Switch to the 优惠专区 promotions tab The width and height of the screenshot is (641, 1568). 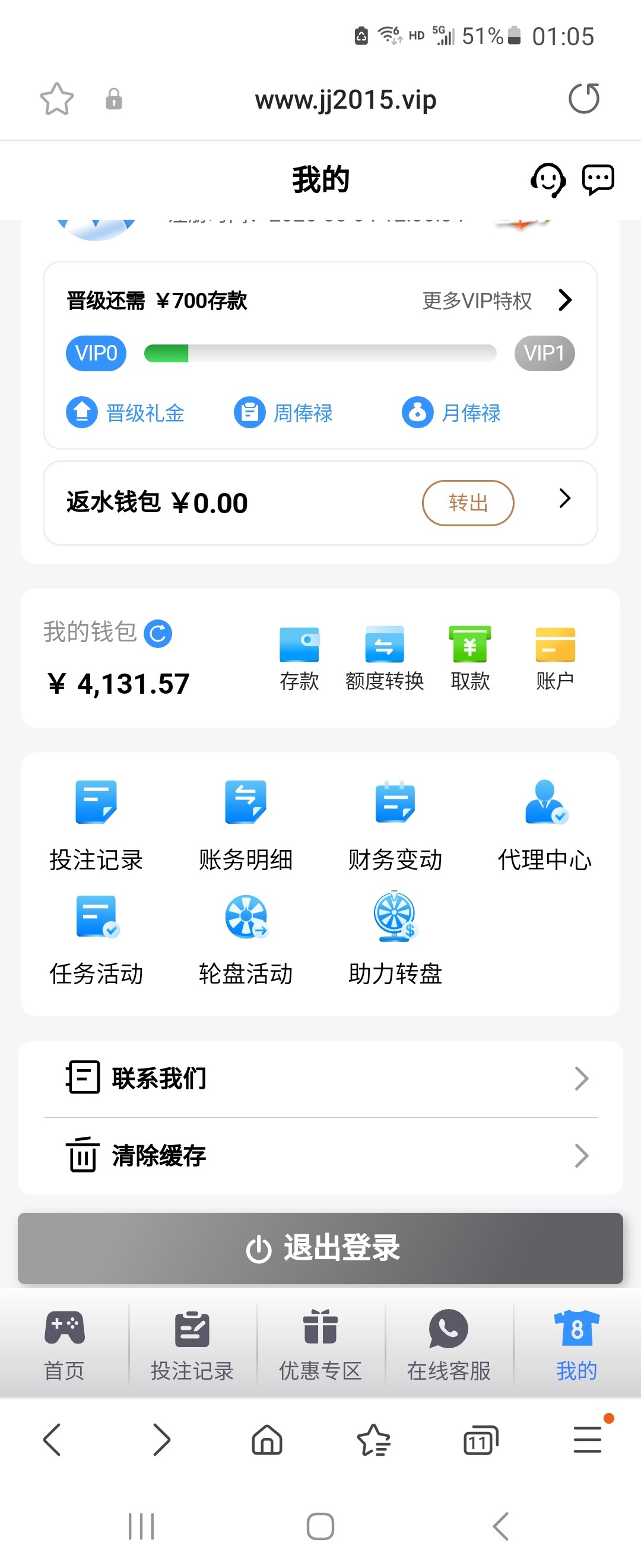[x=319, y=1345]
